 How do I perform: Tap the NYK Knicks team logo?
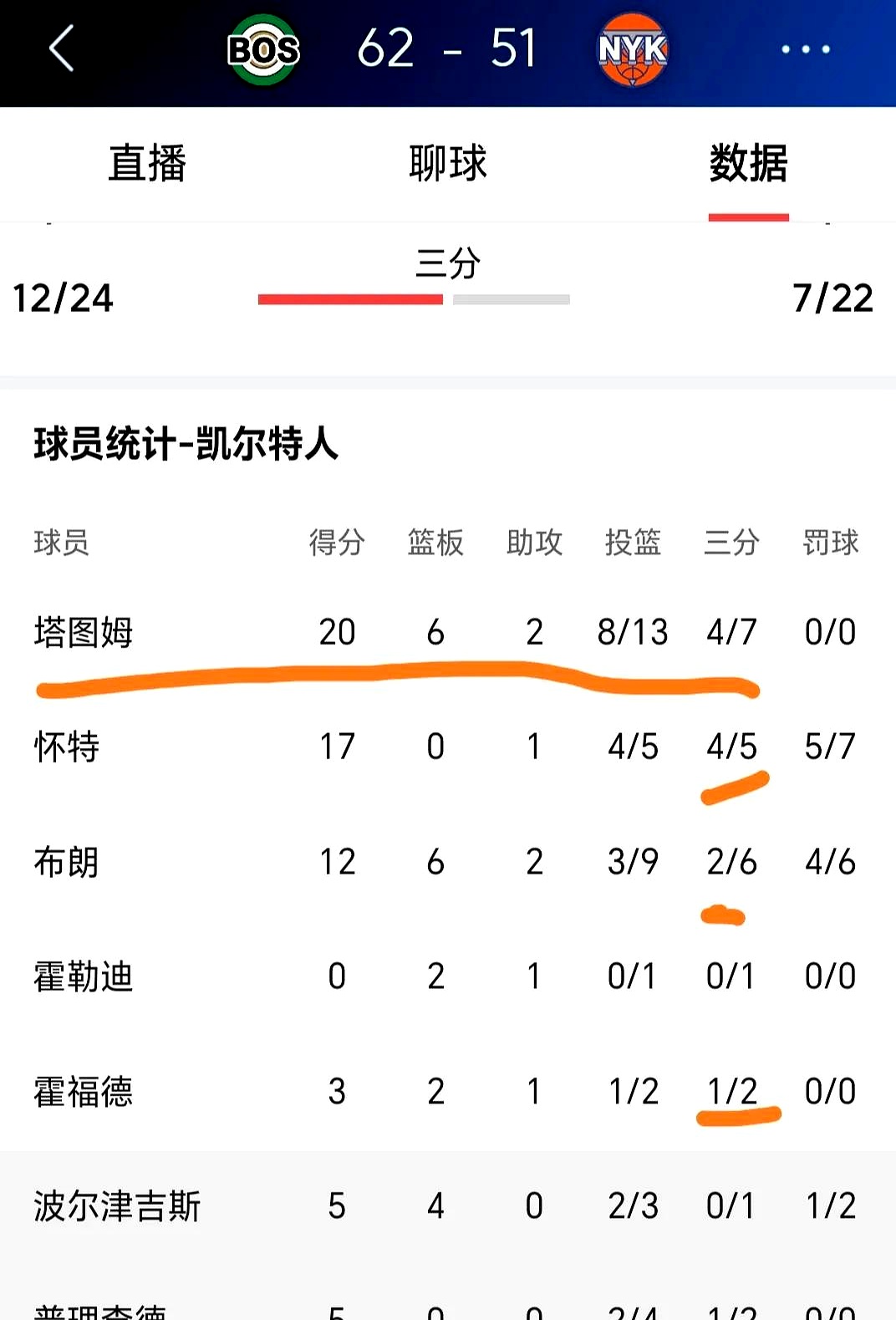pyautogui.click(x=632, y=50)
